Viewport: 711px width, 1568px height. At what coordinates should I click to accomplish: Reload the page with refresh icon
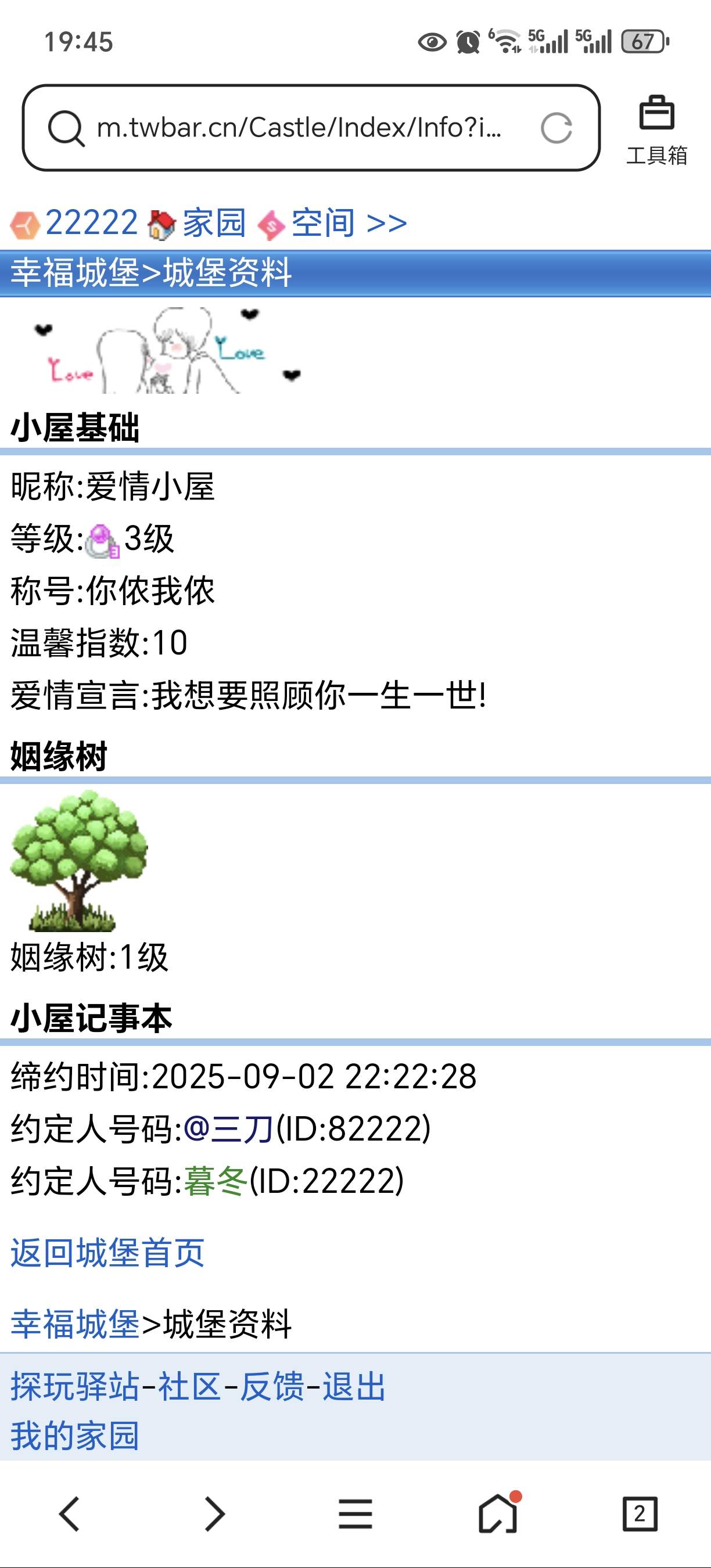click(556, 128)
